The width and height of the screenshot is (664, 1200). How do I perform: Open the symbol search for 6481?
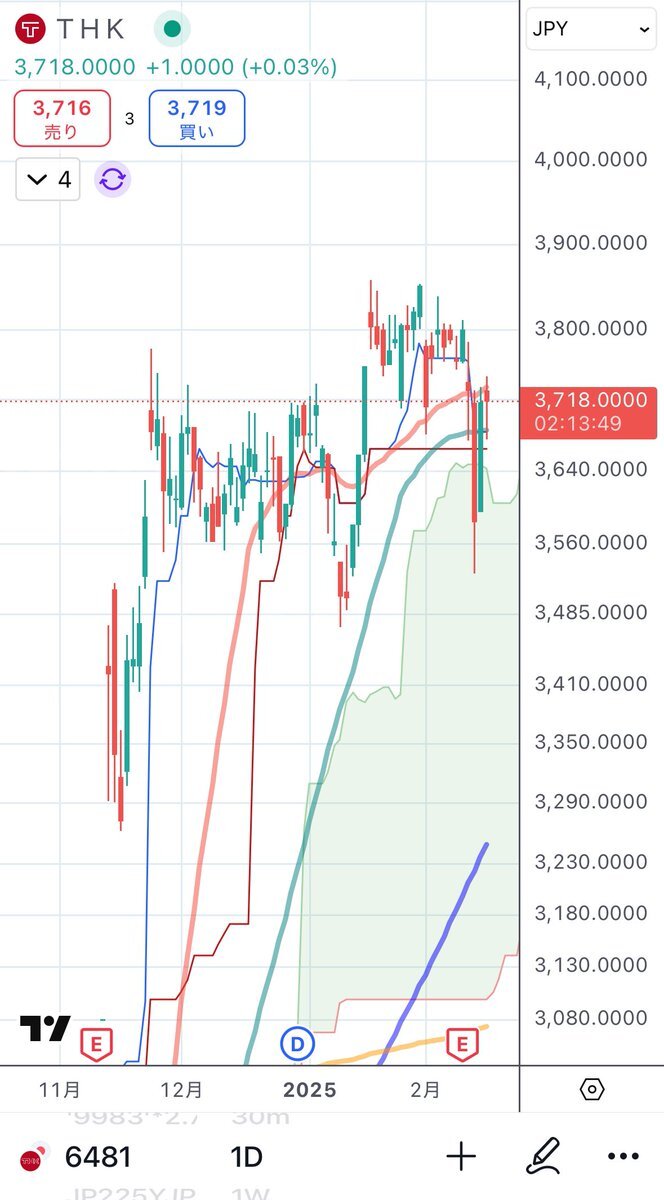[98, 1157]
